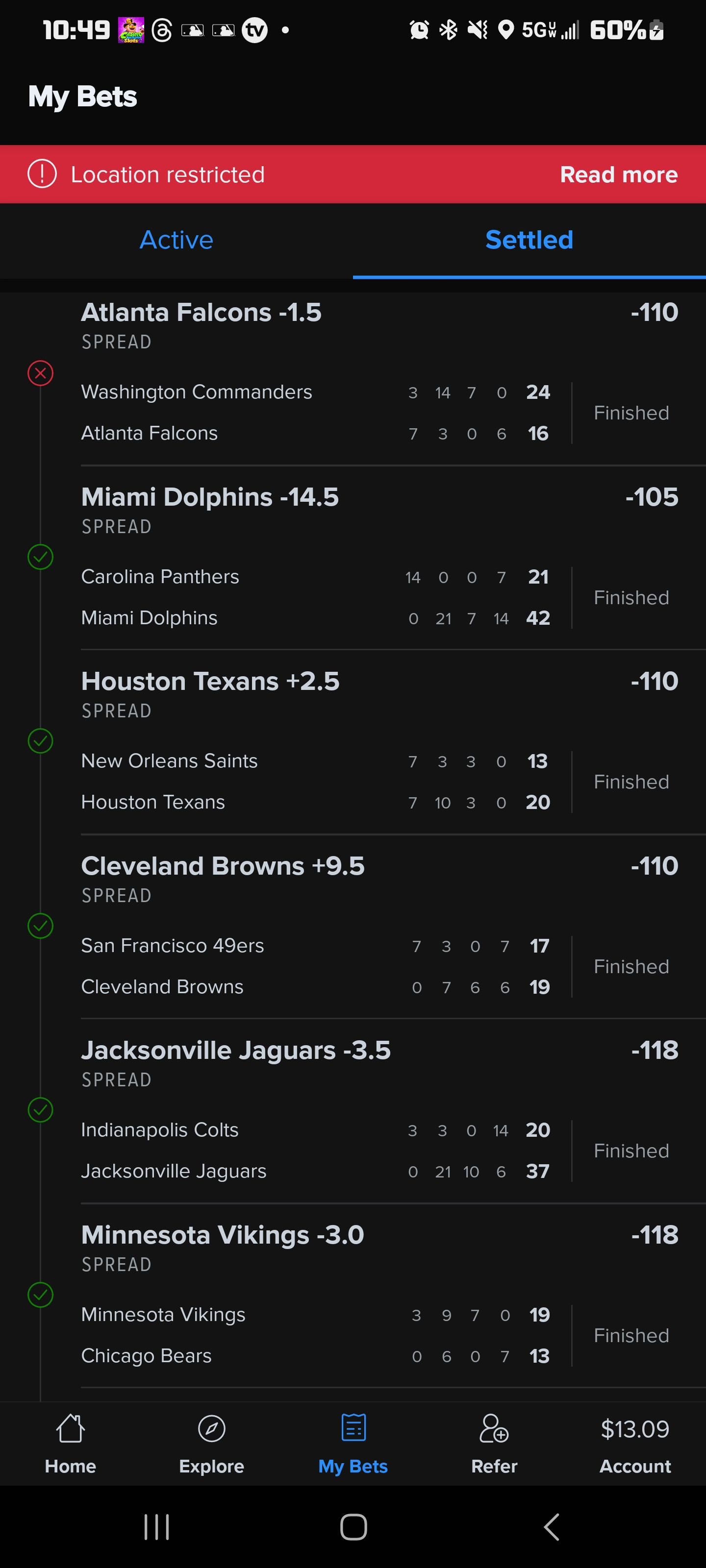View the Minnesota Vikings -3.0 spread leg

pos(222,1235)
